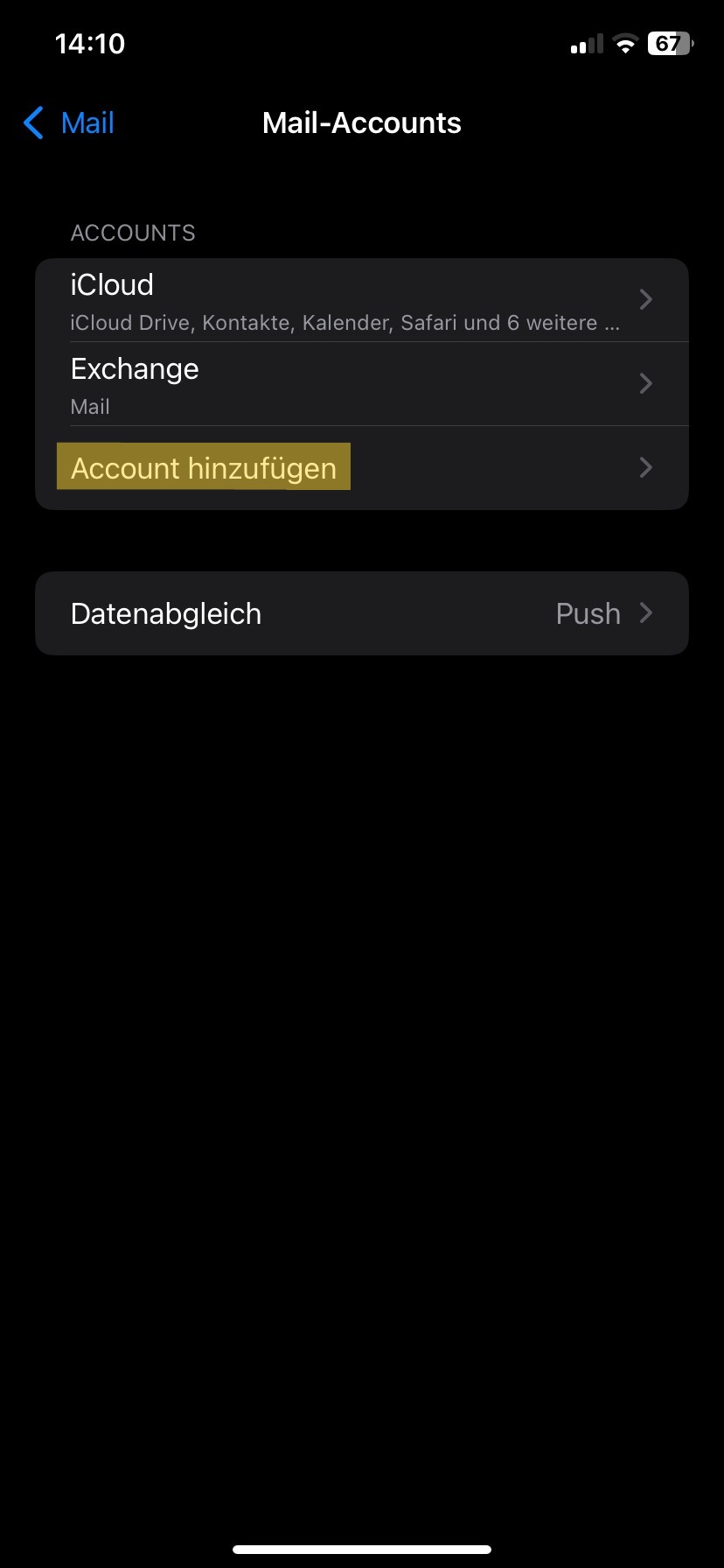Image resolution: width=724 pixels, height=1568 pixels.
Task: Open Datenabgleich Push settings
Action: coord(361,613)
